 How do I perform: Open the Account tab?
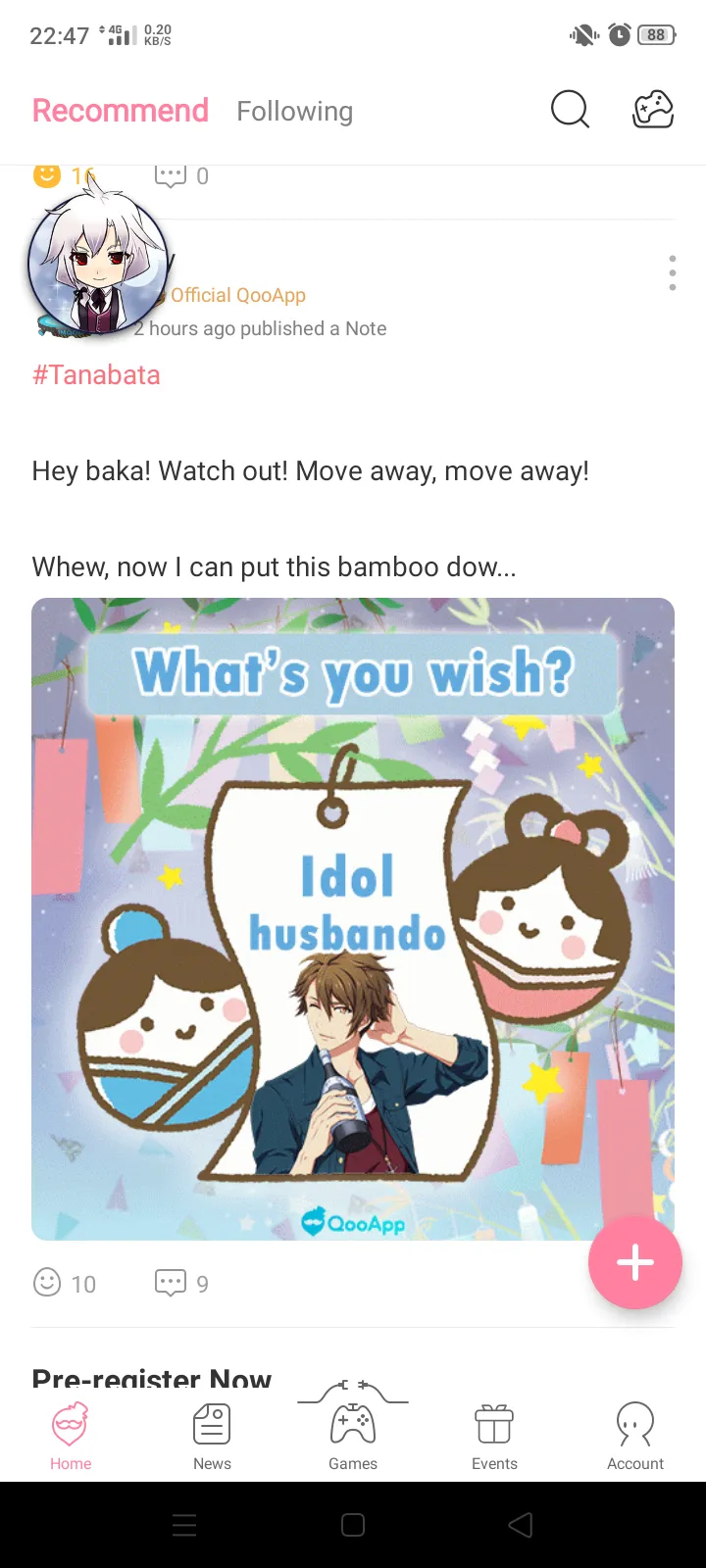click(x=635, y=1436)
